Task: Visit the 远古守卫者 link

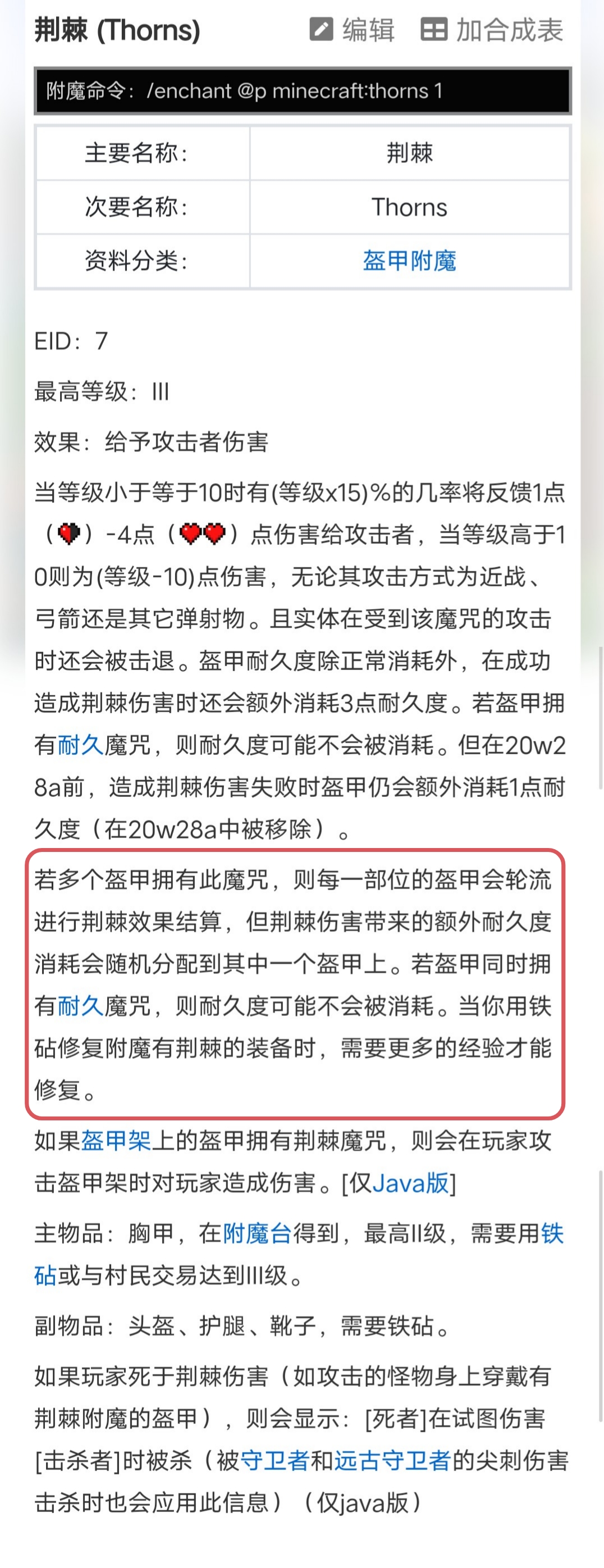Action: coord(392,1460)
